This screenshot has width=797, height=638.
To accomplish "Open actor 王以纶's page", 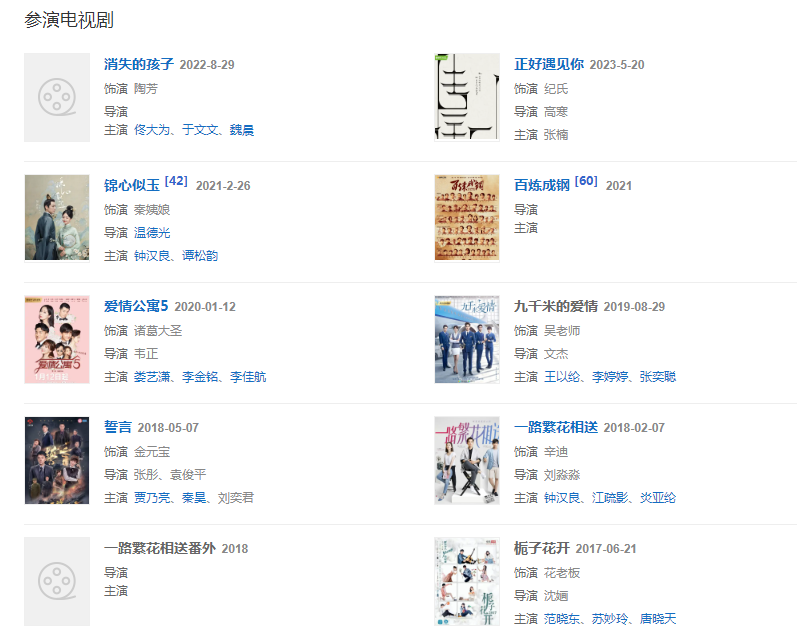I will tap(562, 377).
